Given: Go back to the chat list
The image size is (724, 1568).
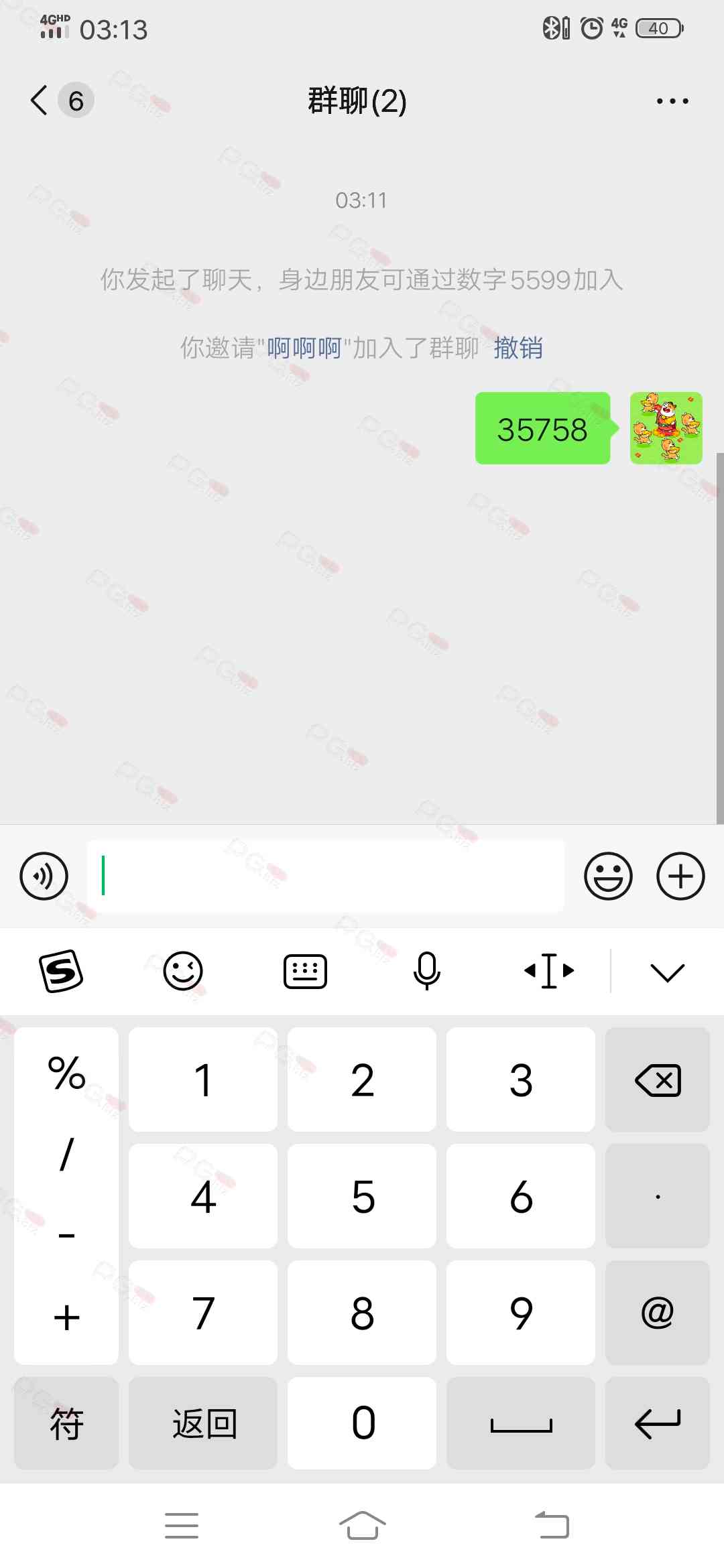Looking at the screenshot, I should [x=40, y=101].
